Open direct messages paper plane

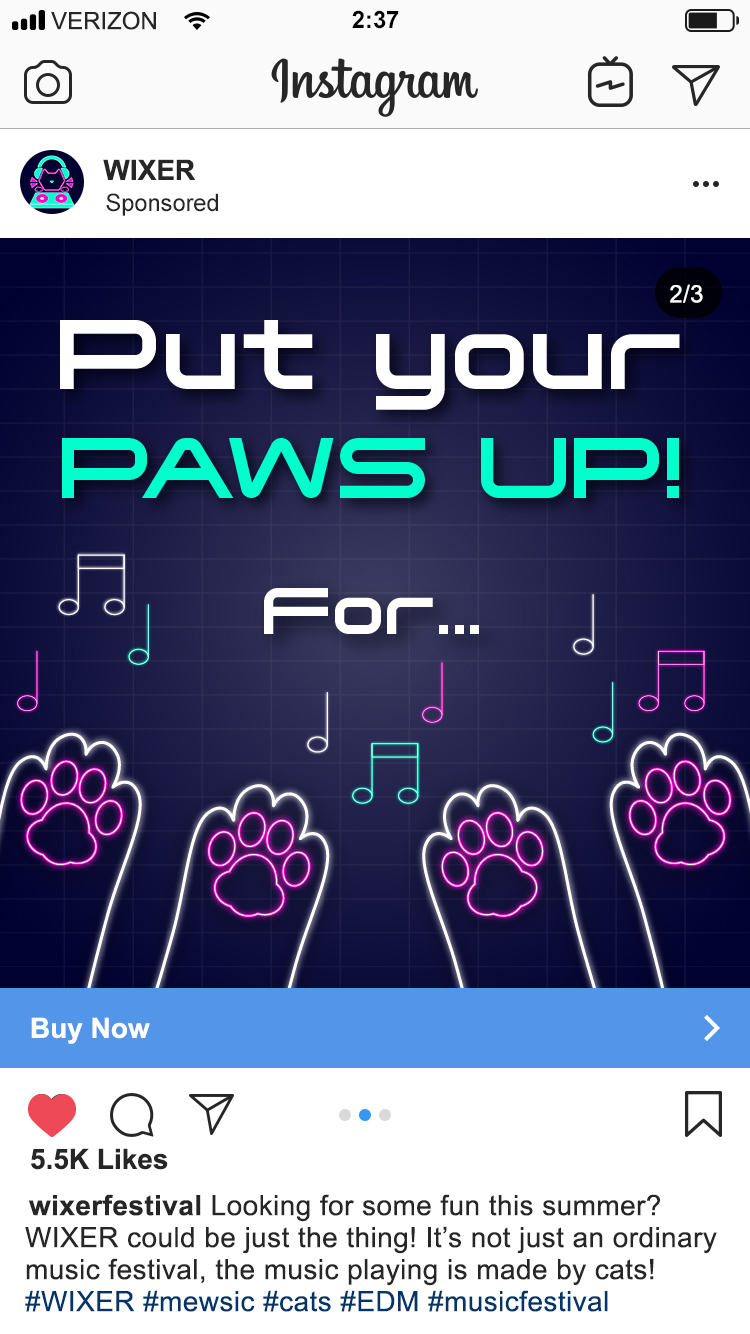tap(696, 84)
